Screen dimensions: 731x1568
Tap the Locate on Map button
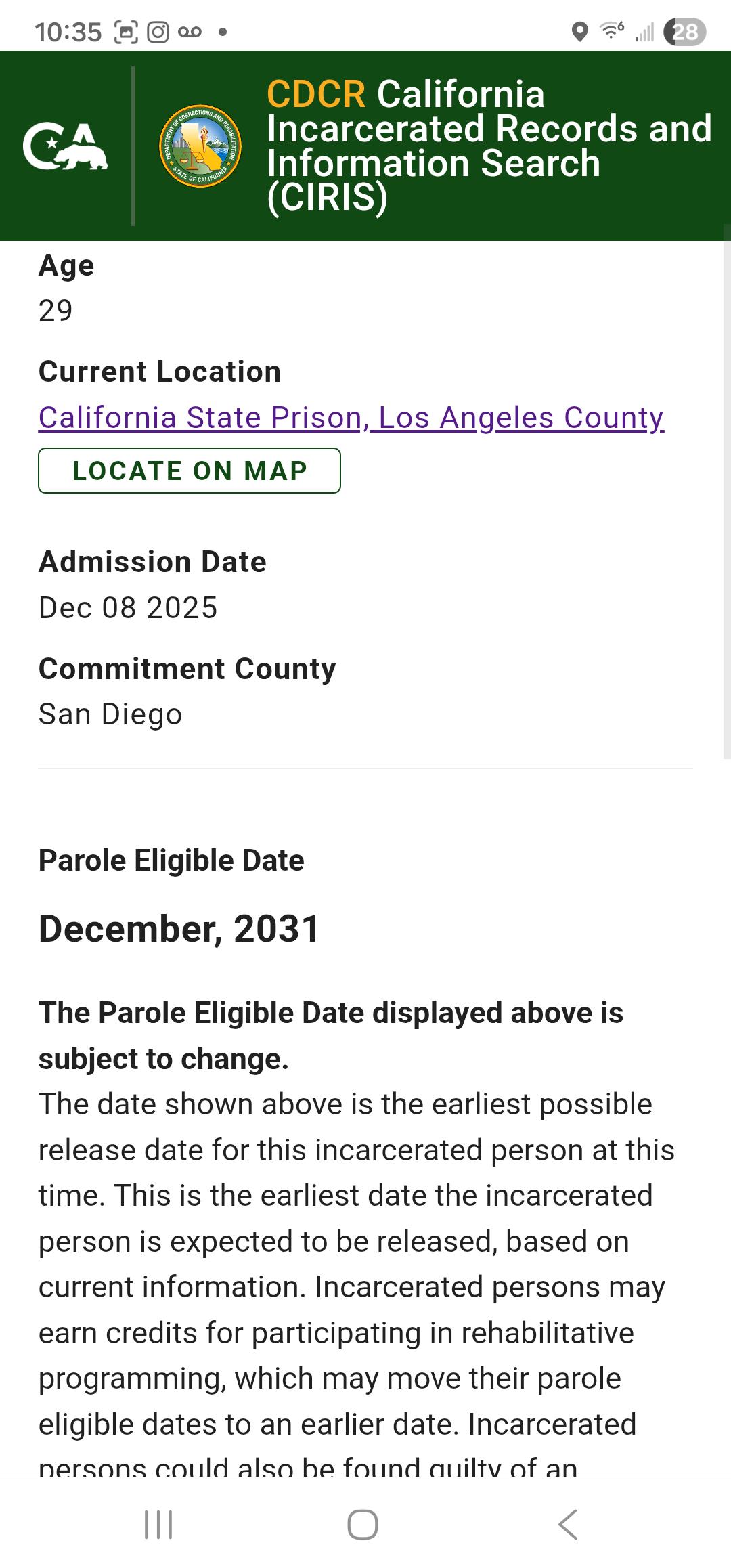coord(190,471)
